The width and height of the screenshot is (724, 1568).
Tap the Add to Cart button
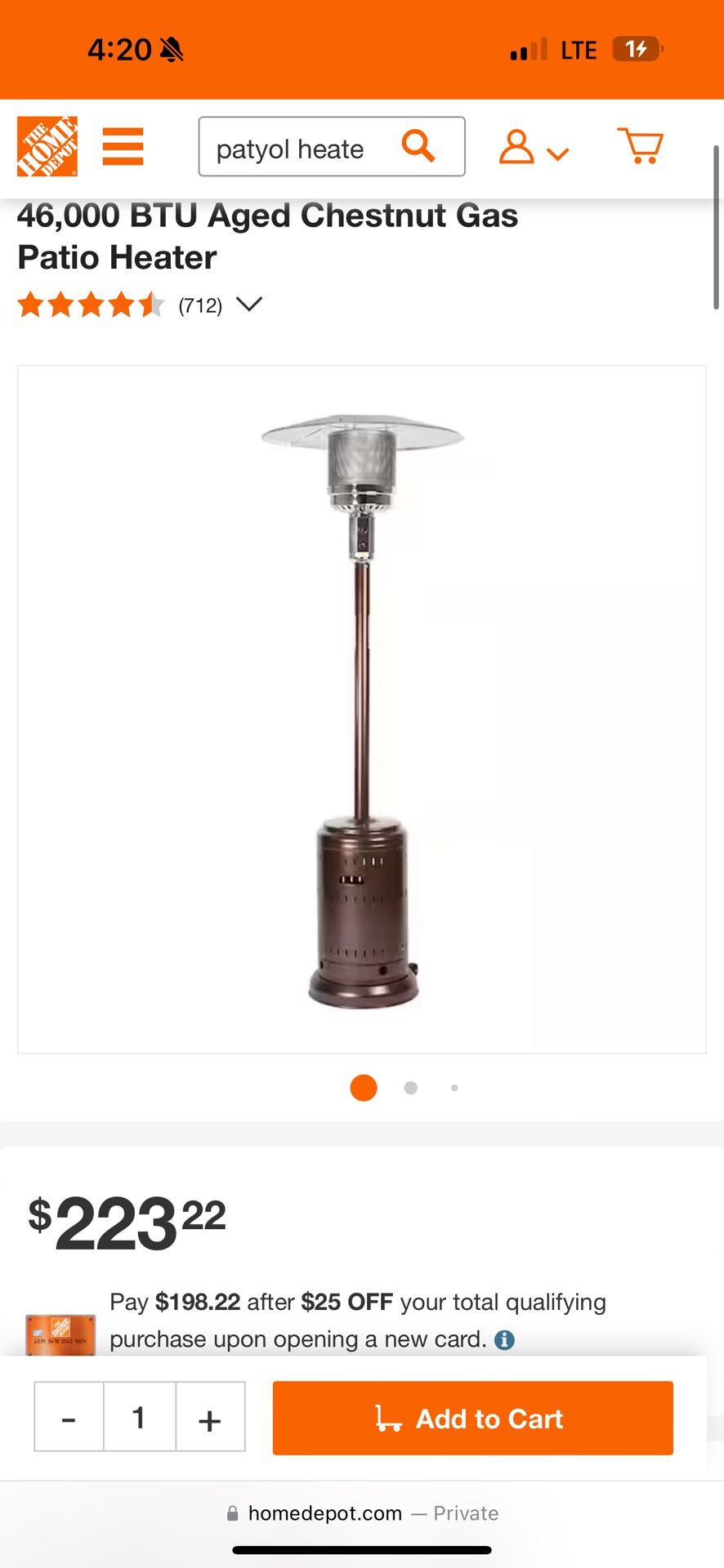point(472,1419)
